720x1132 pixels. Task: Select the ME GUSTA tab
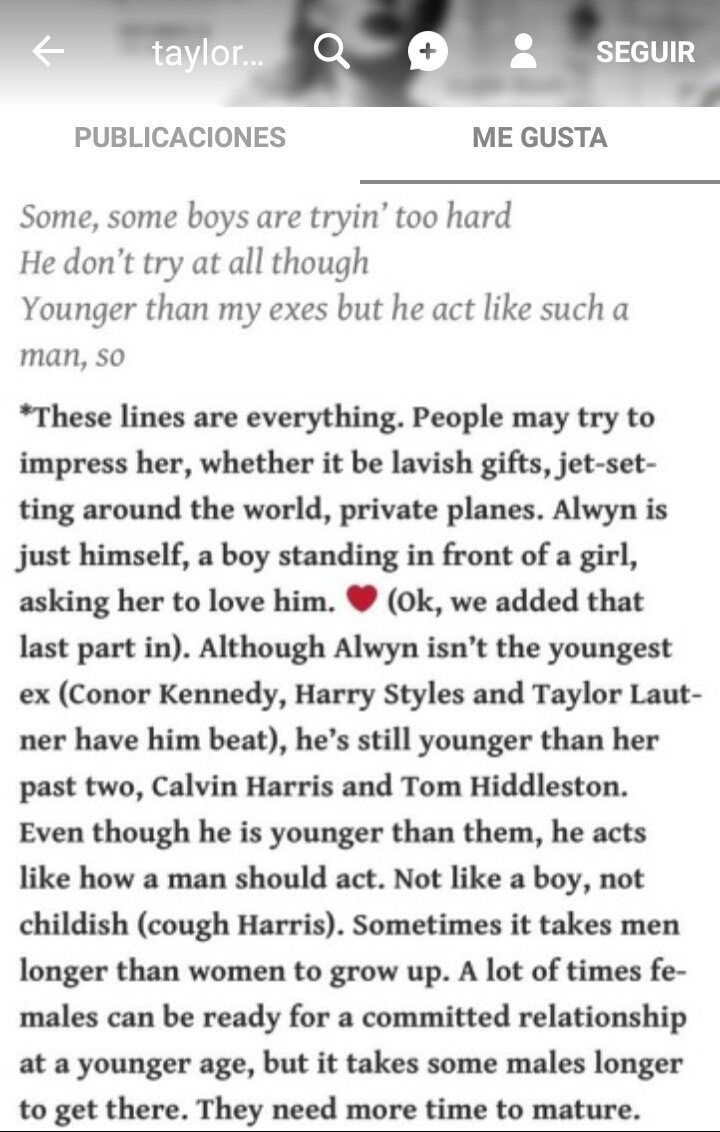[x=540, y=138]
